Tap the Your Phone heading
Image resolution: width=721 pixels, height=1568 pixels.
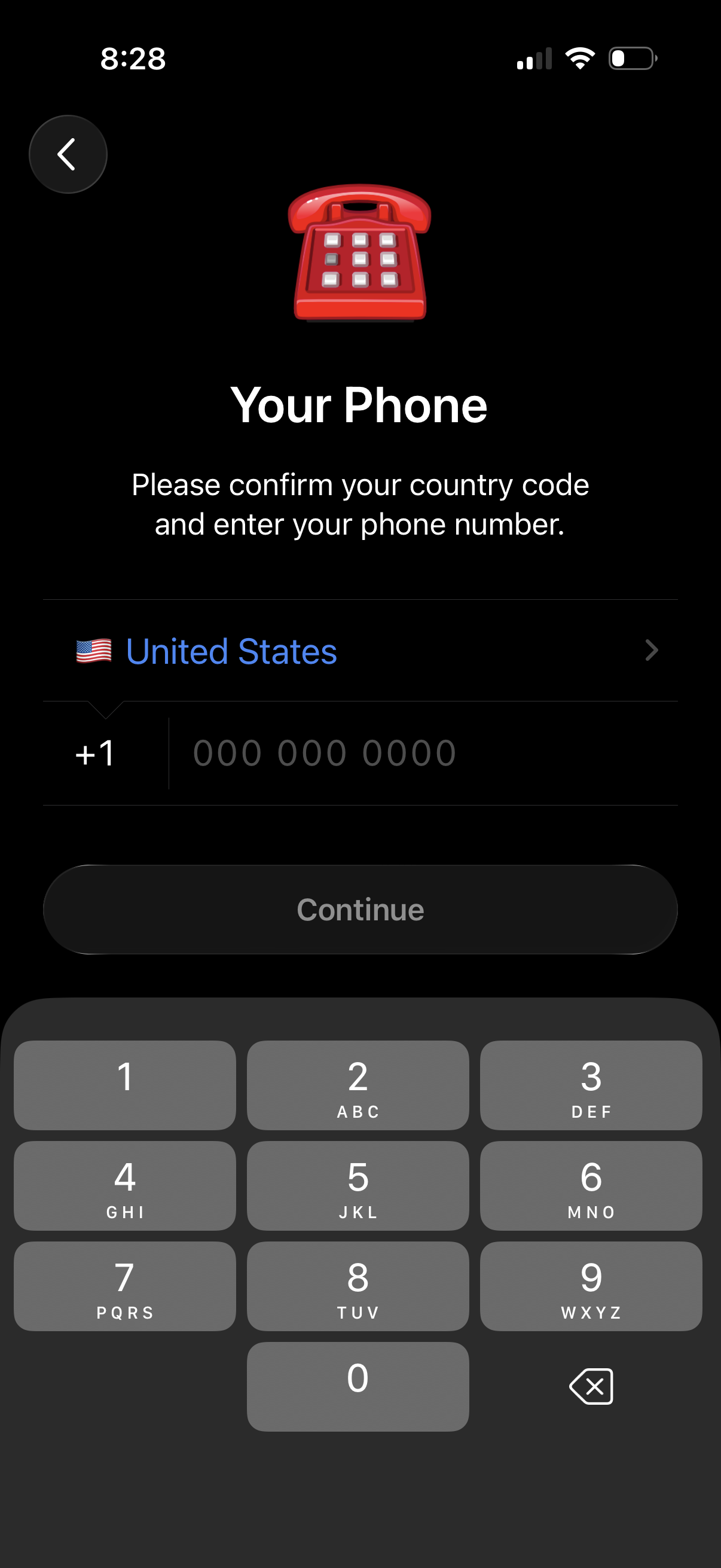click(359, 404)
